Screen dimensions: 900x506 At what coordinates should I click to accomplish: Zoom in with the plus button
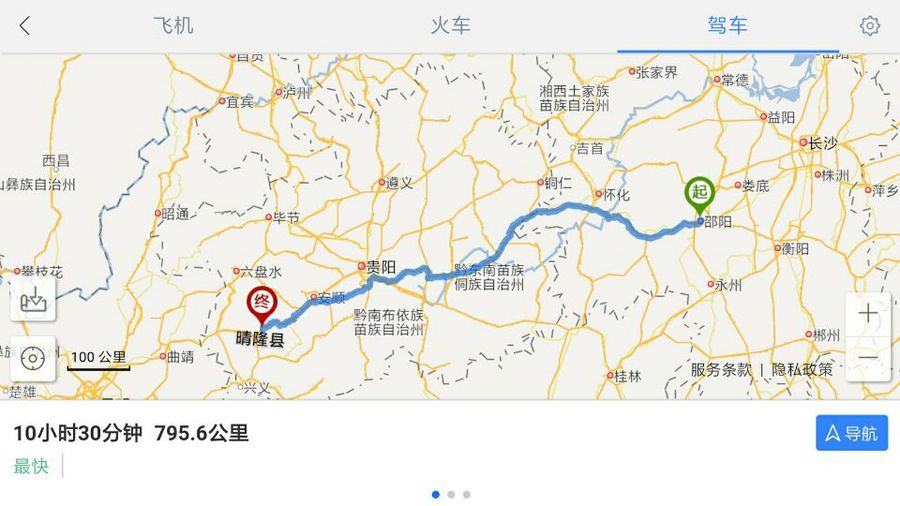point(868,314)
